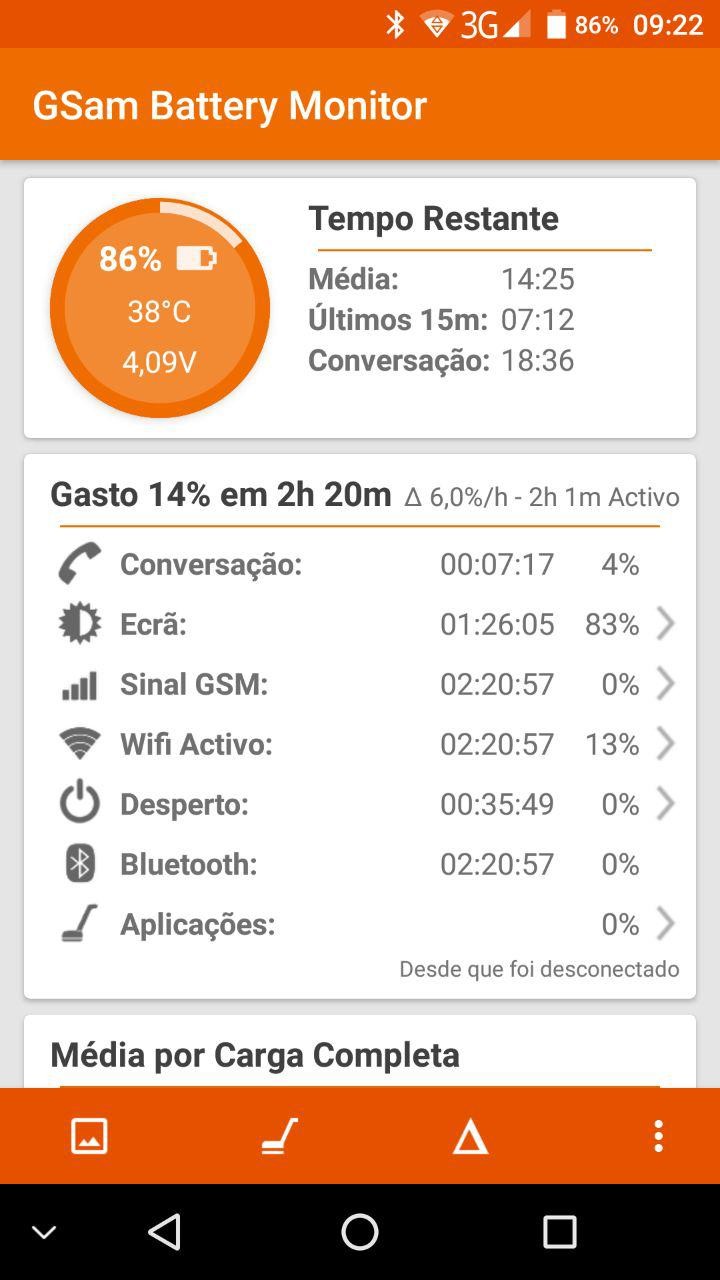Open the three-dot overflow menu
720x1280 pixels.
pos(657,1136)
